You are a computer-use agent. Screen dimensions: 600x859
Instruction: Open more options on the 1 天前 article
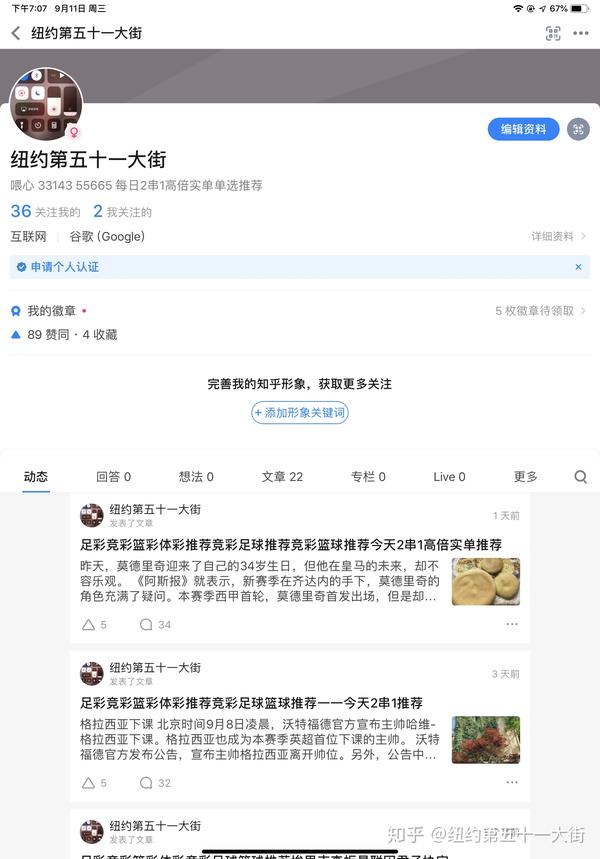[512, 625]
